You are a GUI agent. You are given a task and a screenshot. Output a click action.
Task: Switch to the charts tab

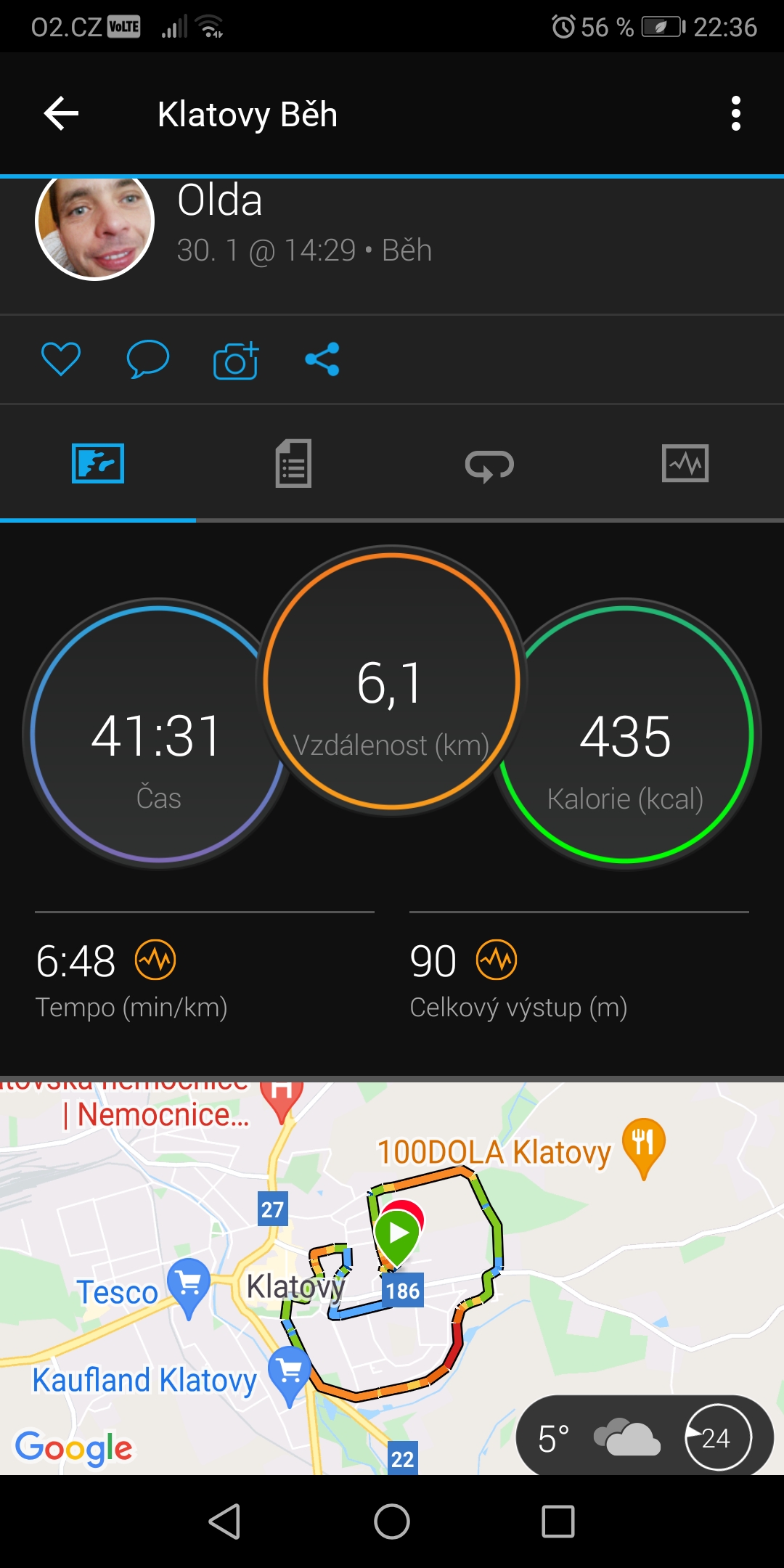pyautogui.click(x=685, y=463)
